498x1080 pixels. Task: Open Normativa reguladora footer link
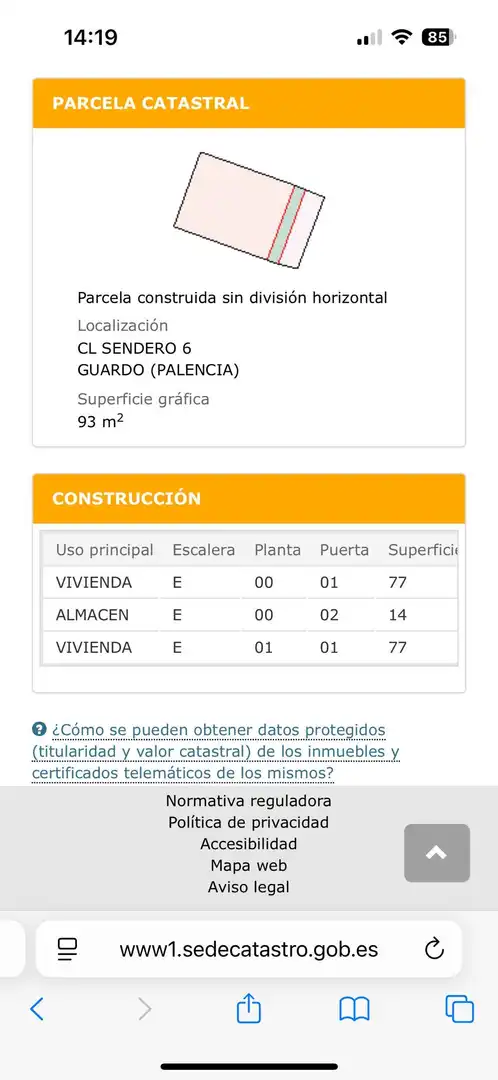(x=249, y=801)
